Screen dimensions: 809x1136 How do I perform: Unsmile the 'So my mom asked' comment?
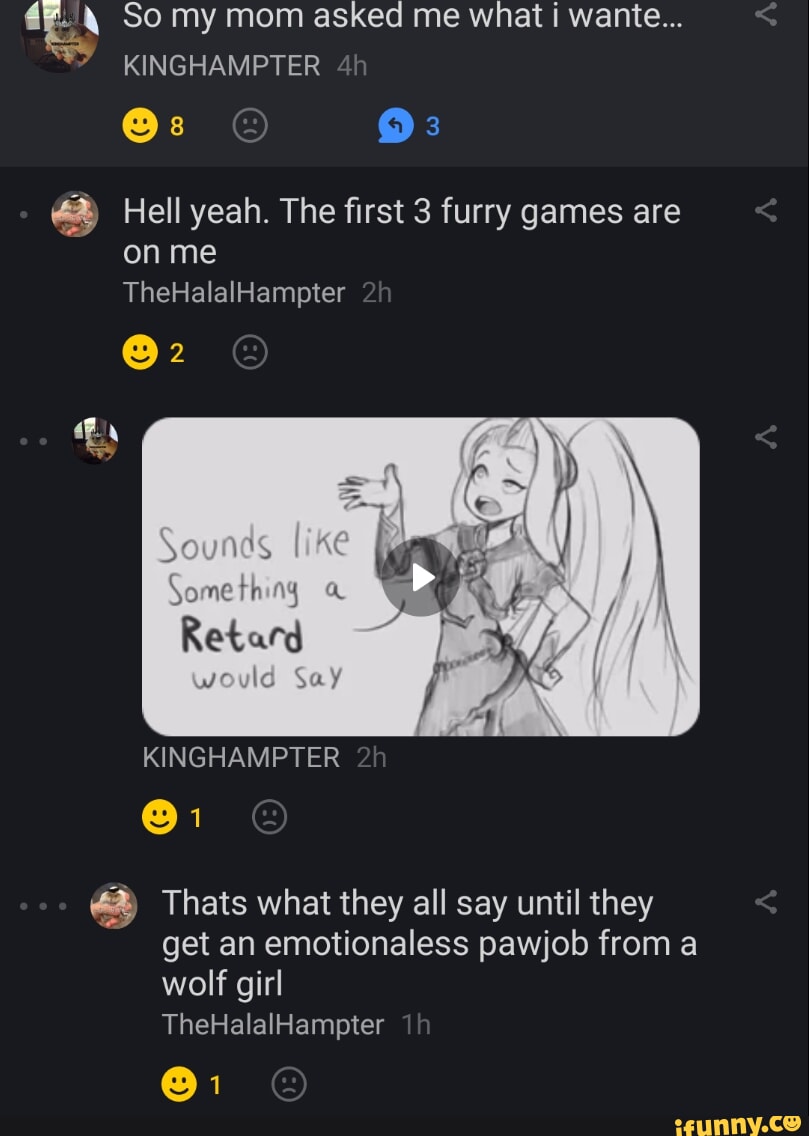(249, 126)
